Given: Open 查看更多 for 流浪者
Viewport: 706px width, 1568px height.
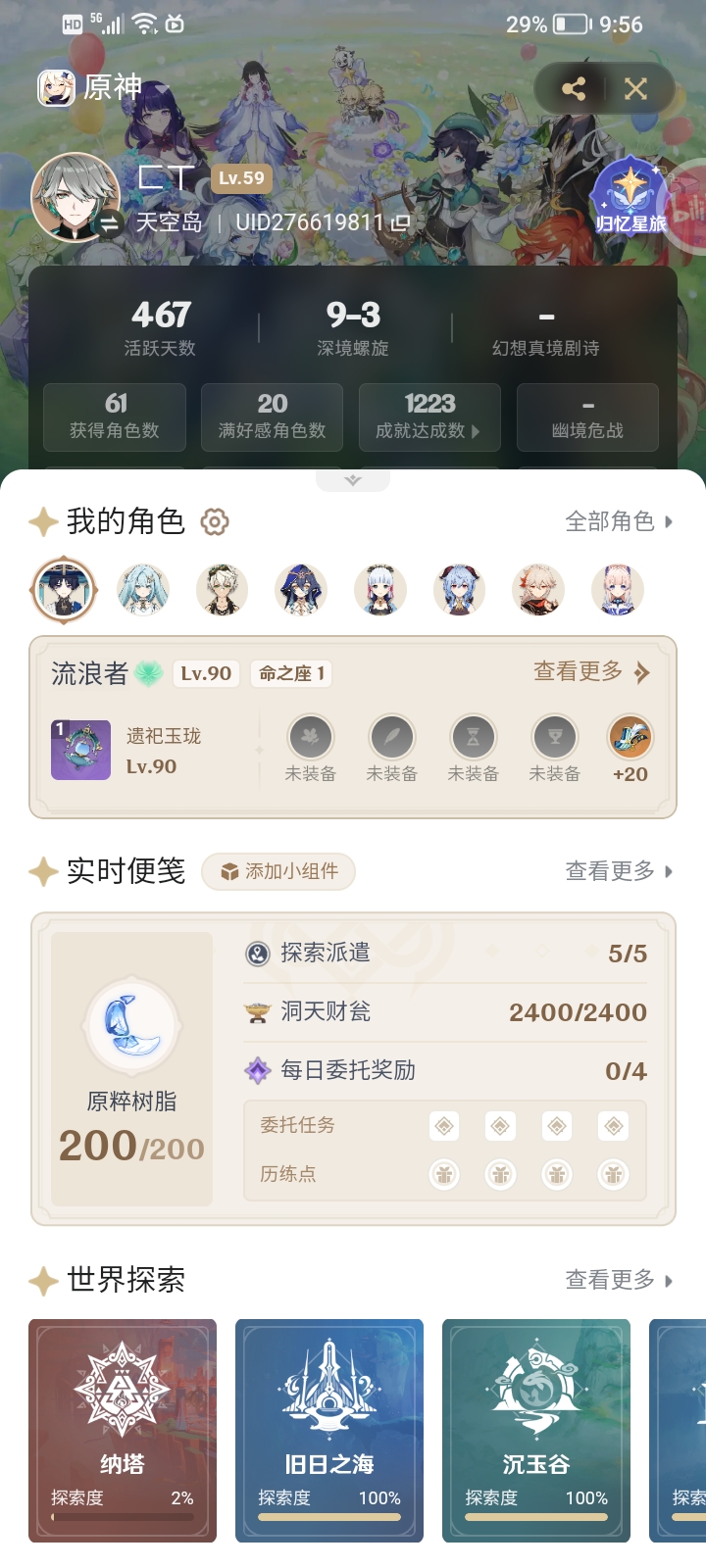Looking at the screenshot, I should click(x=590, y=672).
